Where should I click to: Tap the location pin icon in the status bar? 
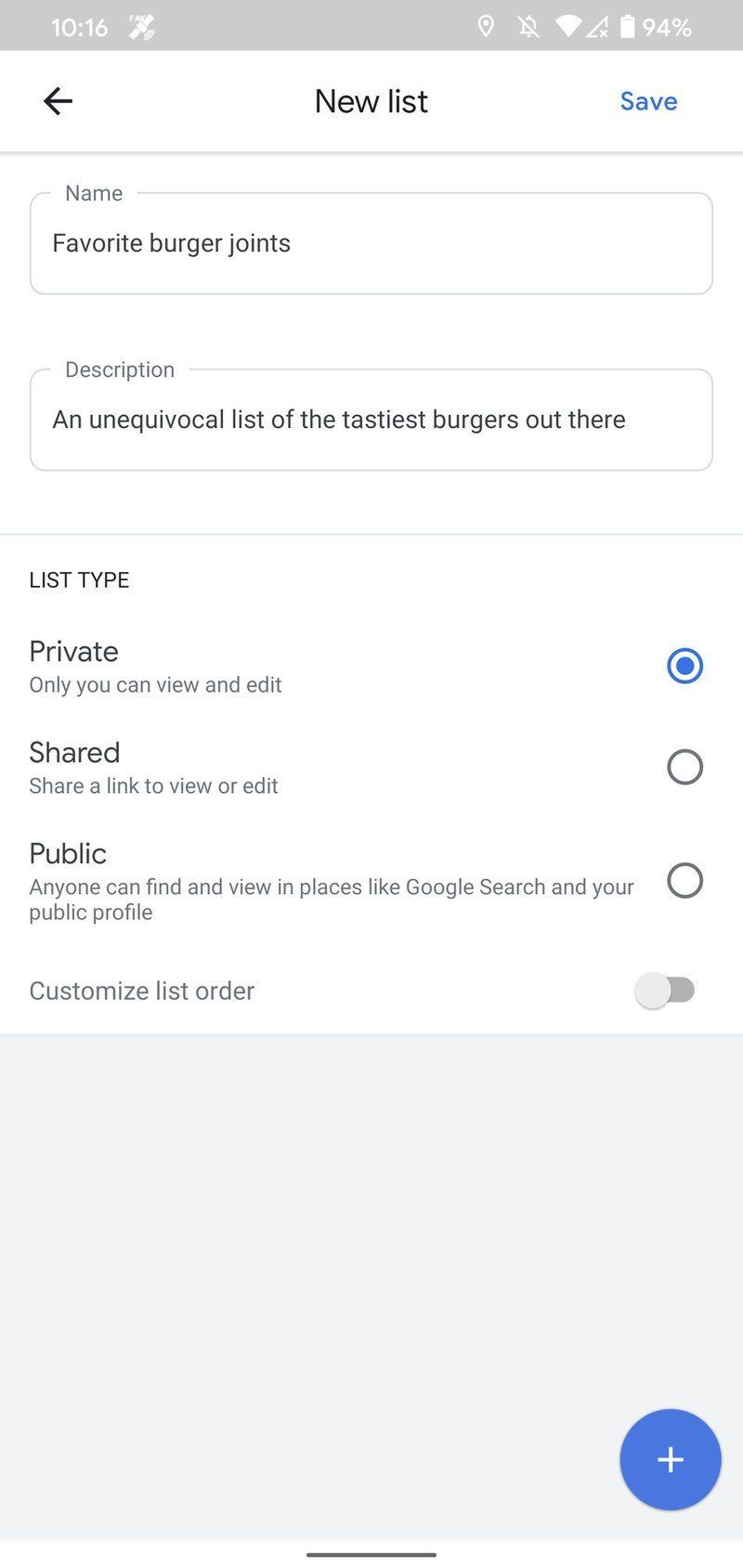486,26
